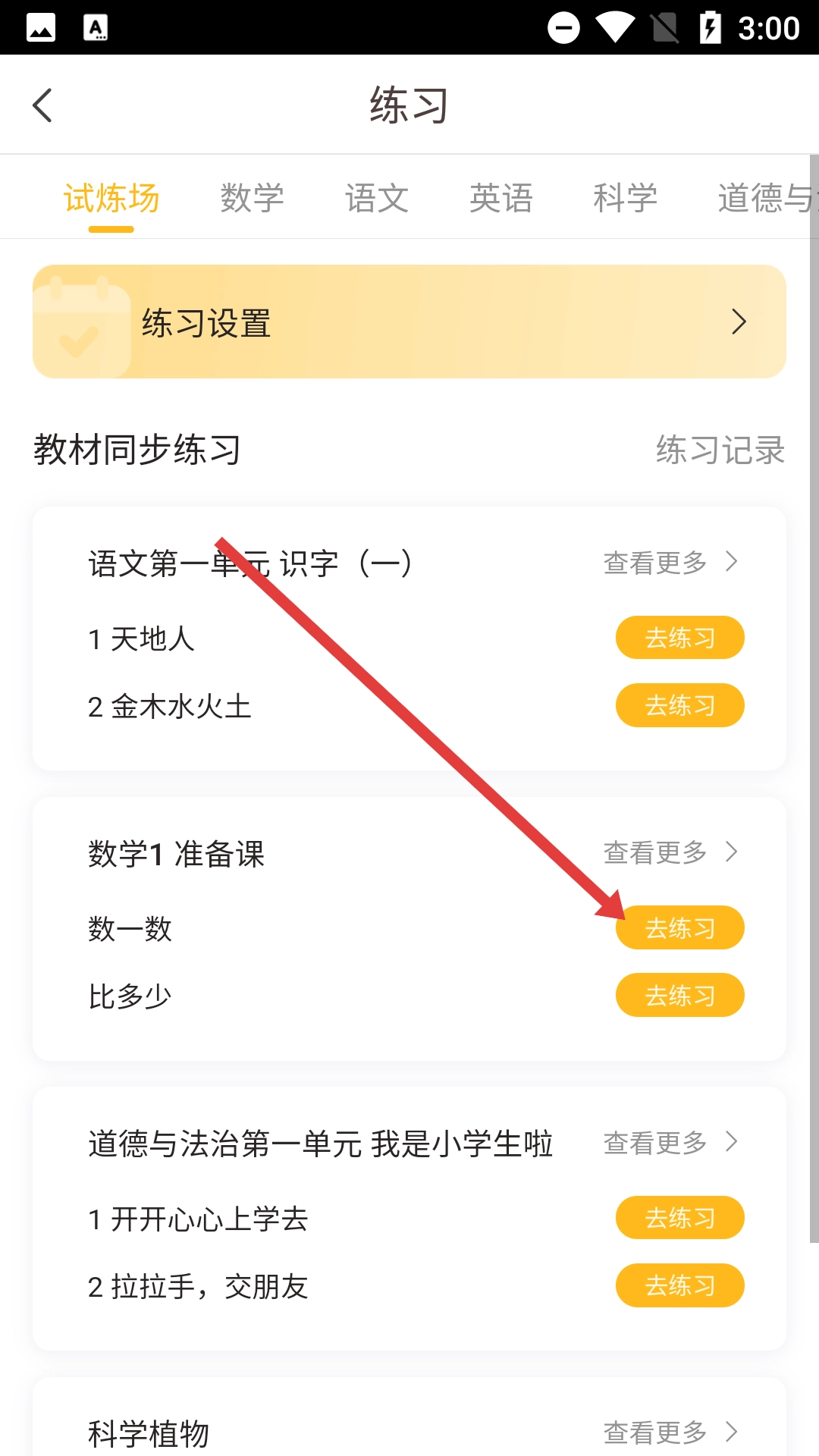This screenshot has width=819, height=1456.
Task: Open the 练习设置 banner
Action: pyautogui.click(x=409, y=322)
